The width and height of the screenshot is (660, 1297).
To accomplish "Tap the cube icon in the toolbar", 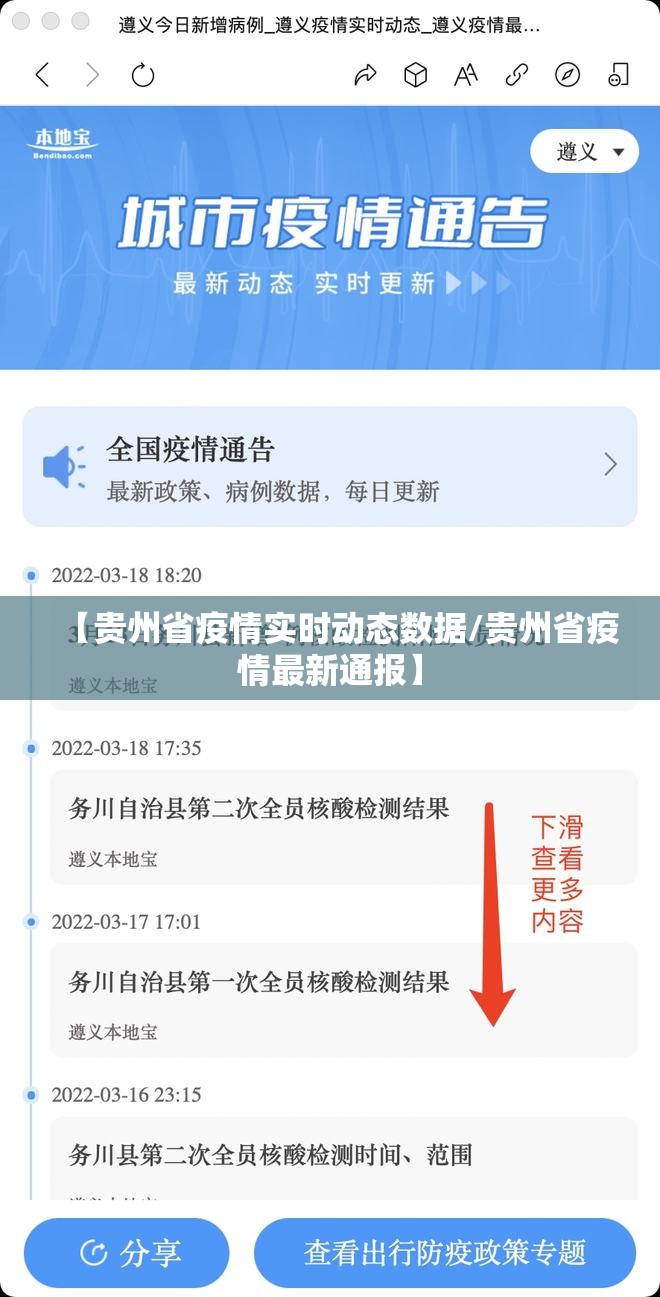I will tap(415, 75).
